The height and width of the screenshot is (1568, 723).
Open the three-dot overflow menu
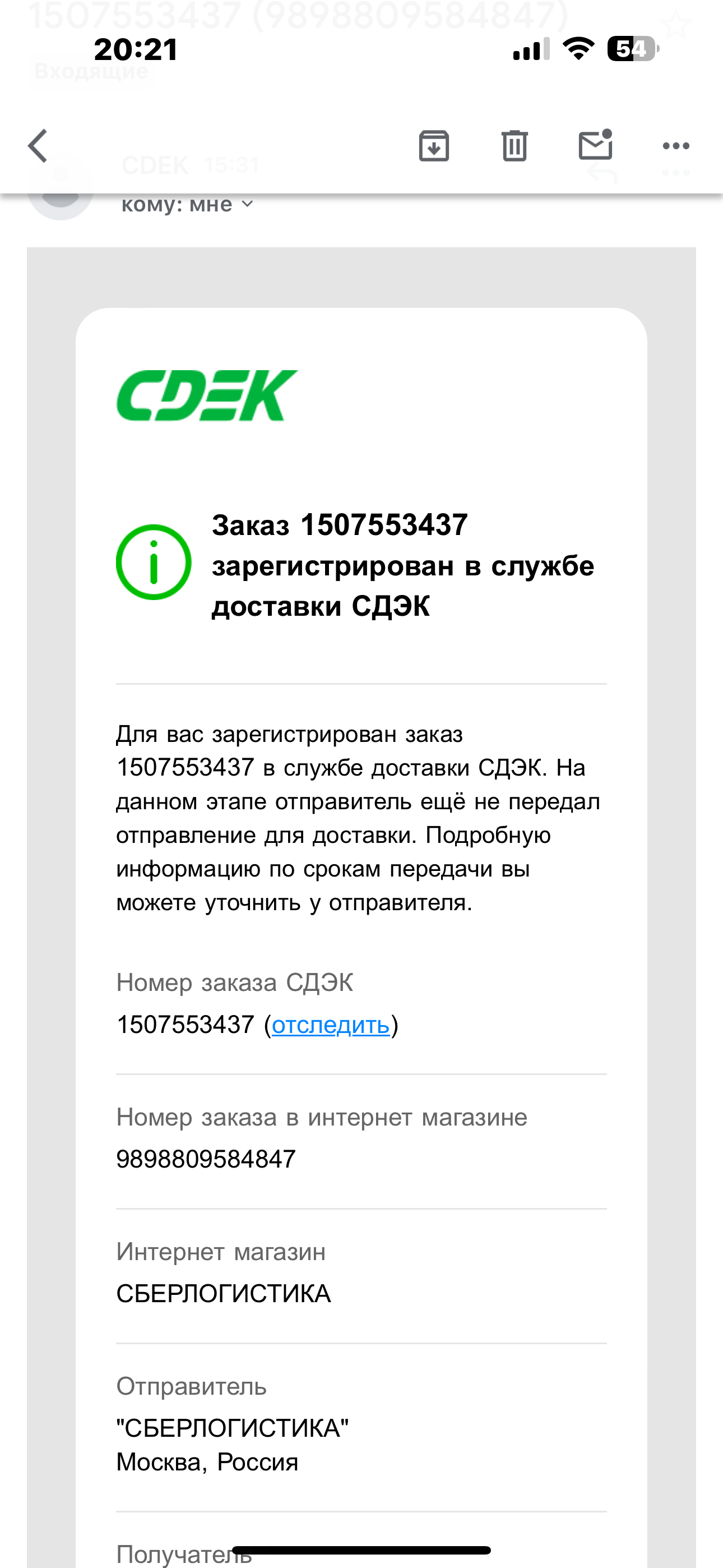675,146
